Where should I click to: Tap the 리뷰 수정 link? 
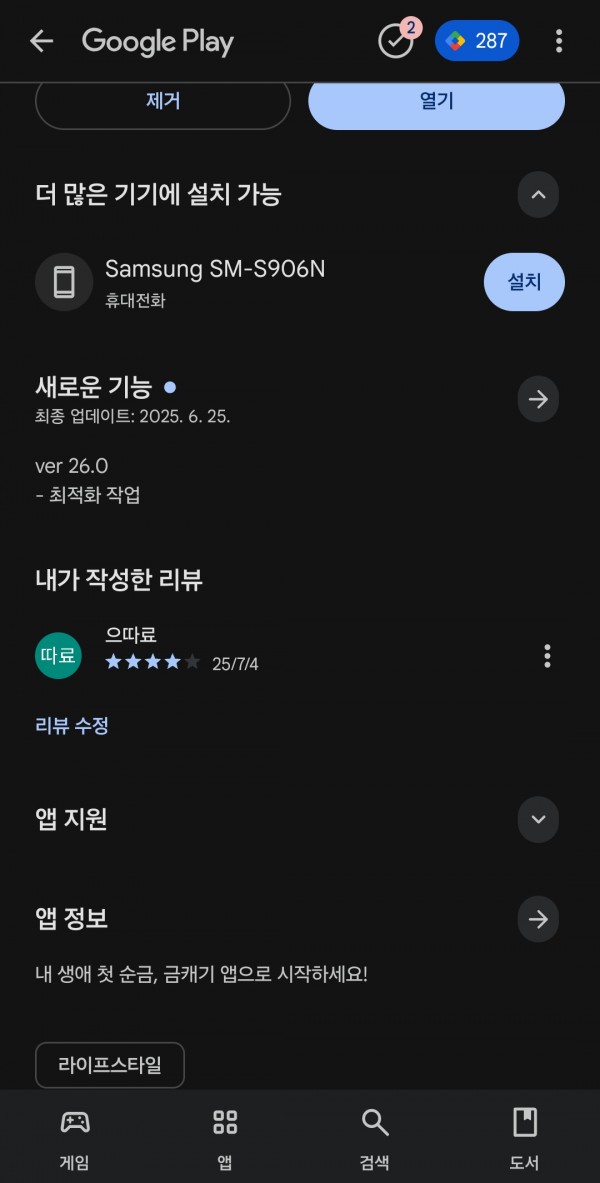[x=72, y=726]
